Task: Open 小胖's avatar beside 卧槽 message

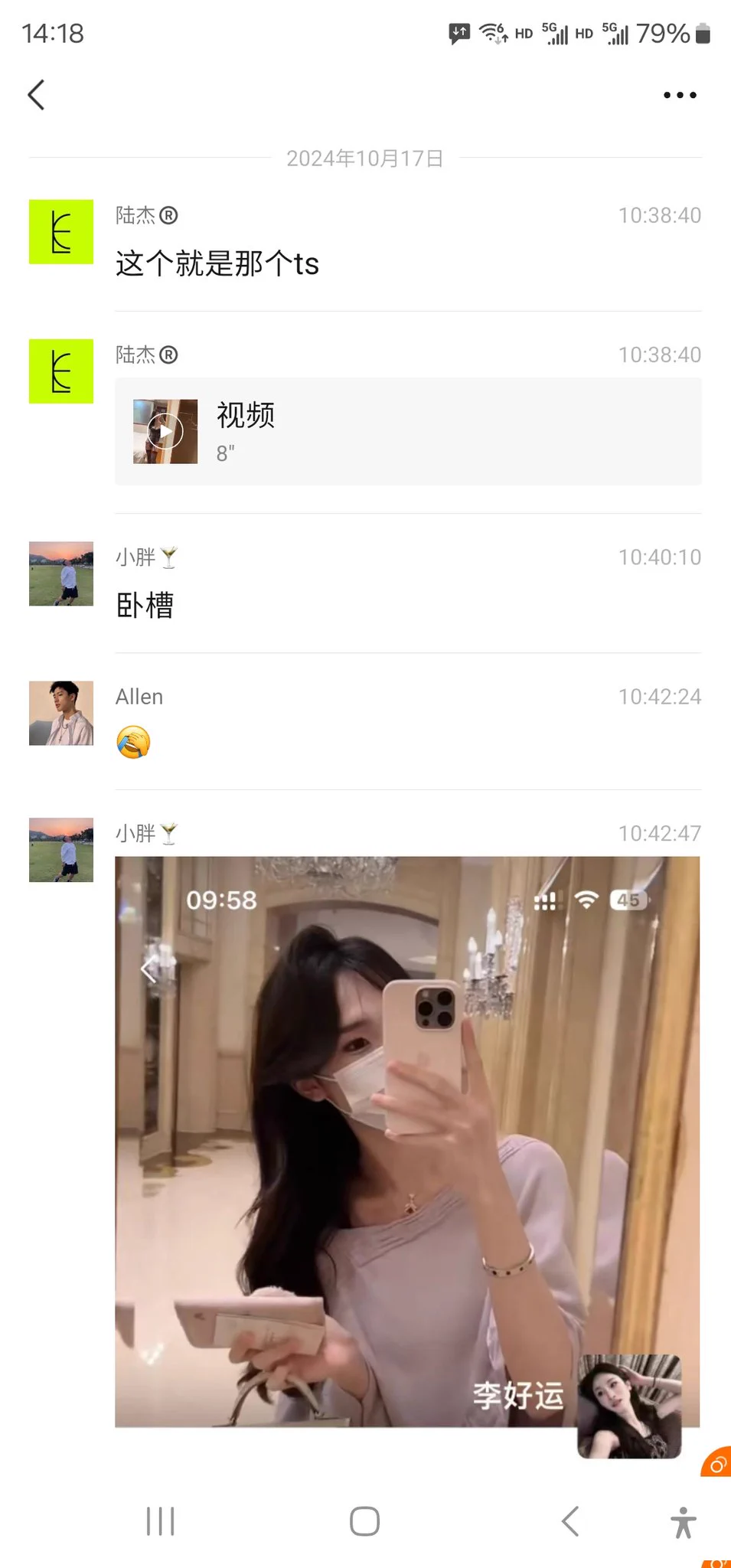Action: 61,573
